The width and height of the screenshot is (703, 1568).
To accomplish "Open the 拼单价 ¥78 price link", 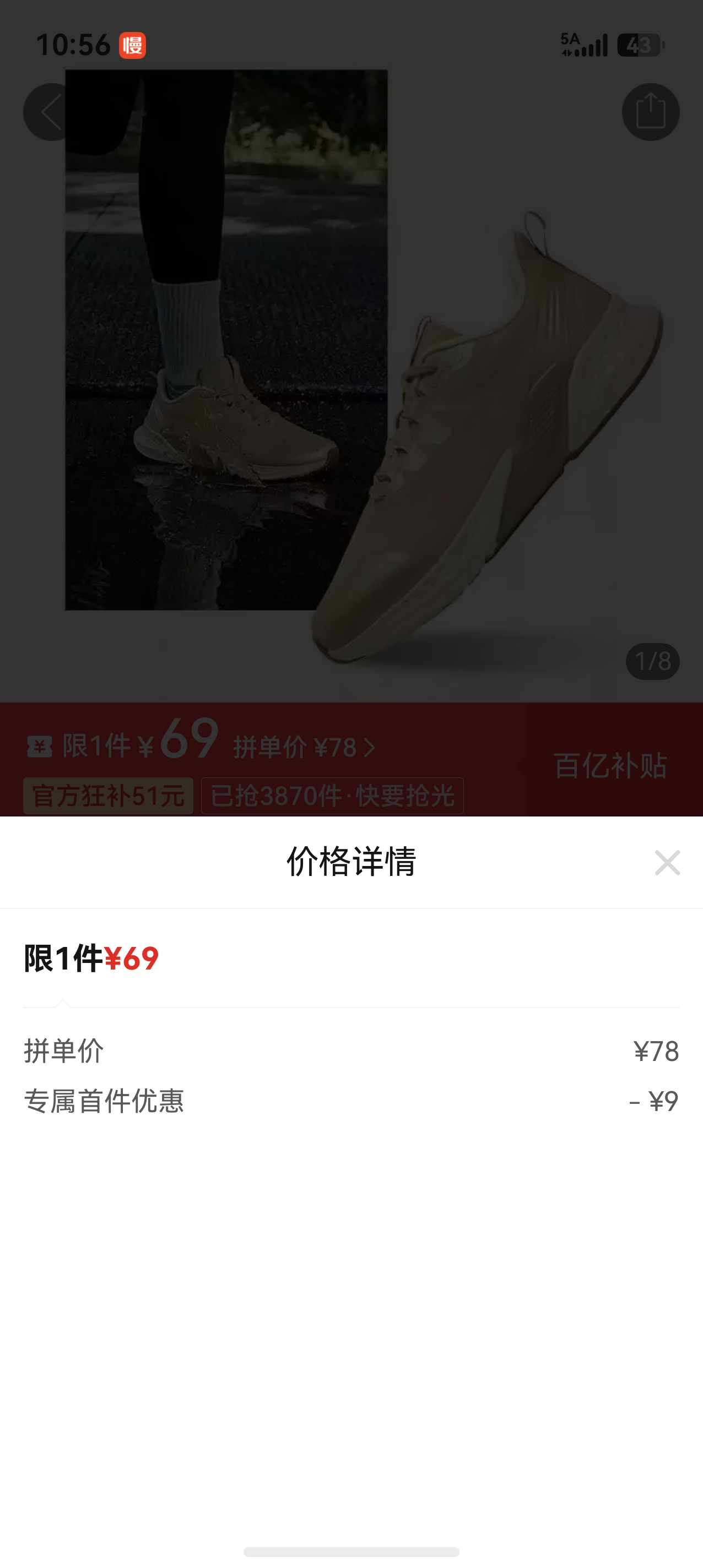I will tap(305, 748).
